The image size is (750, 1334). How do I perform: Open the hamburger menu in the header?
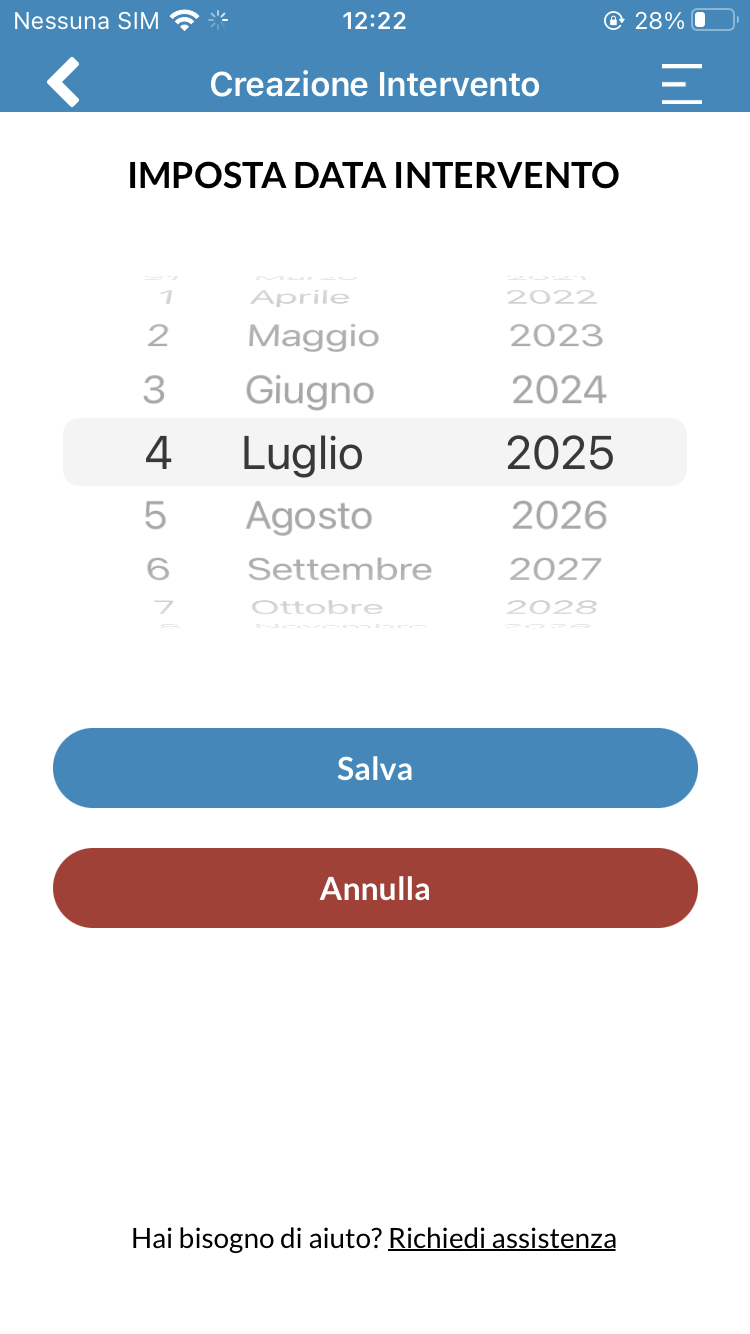(x=681, y=84)
